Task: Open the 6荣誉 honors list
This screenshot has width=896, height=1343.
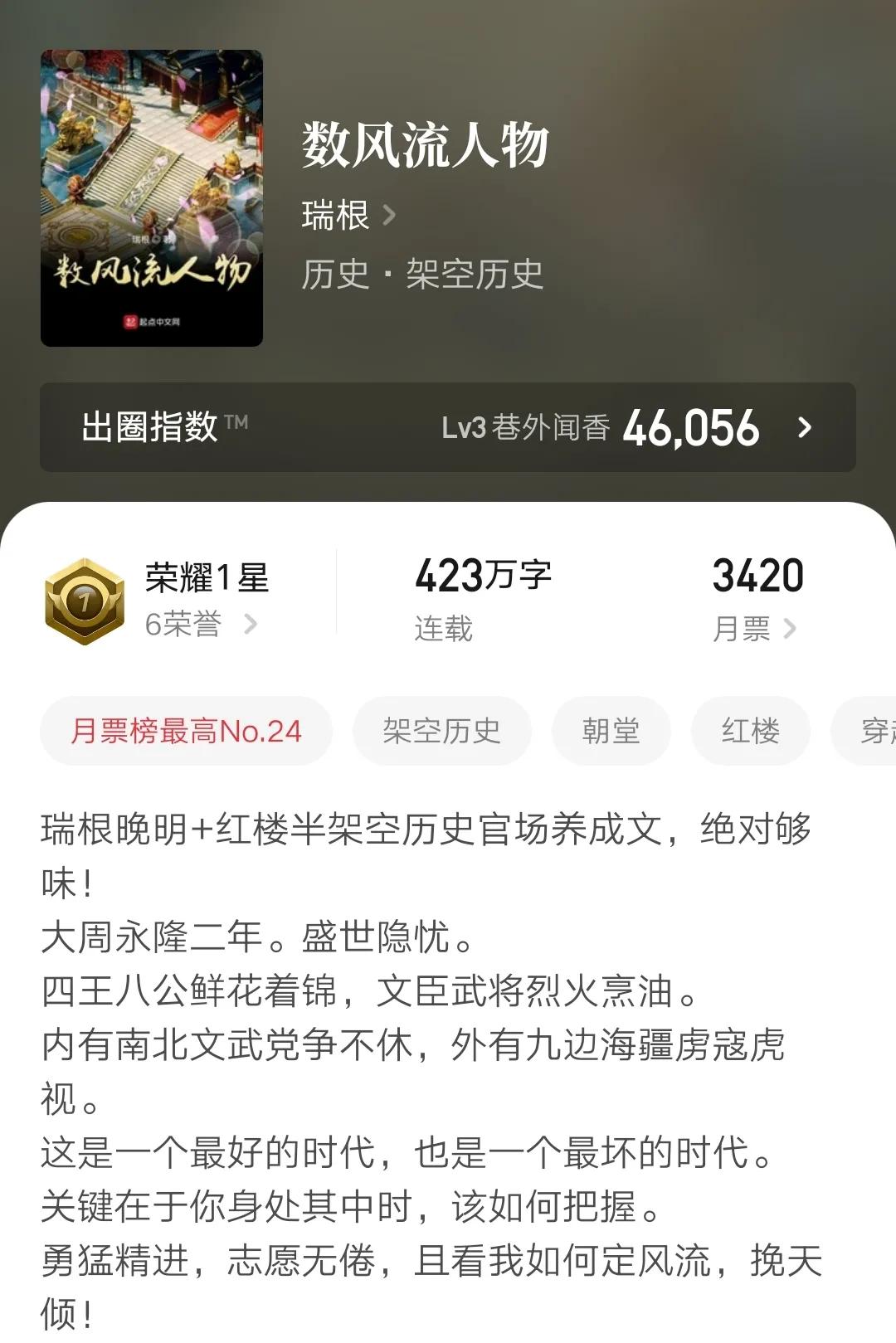Action: coord(201,625)
